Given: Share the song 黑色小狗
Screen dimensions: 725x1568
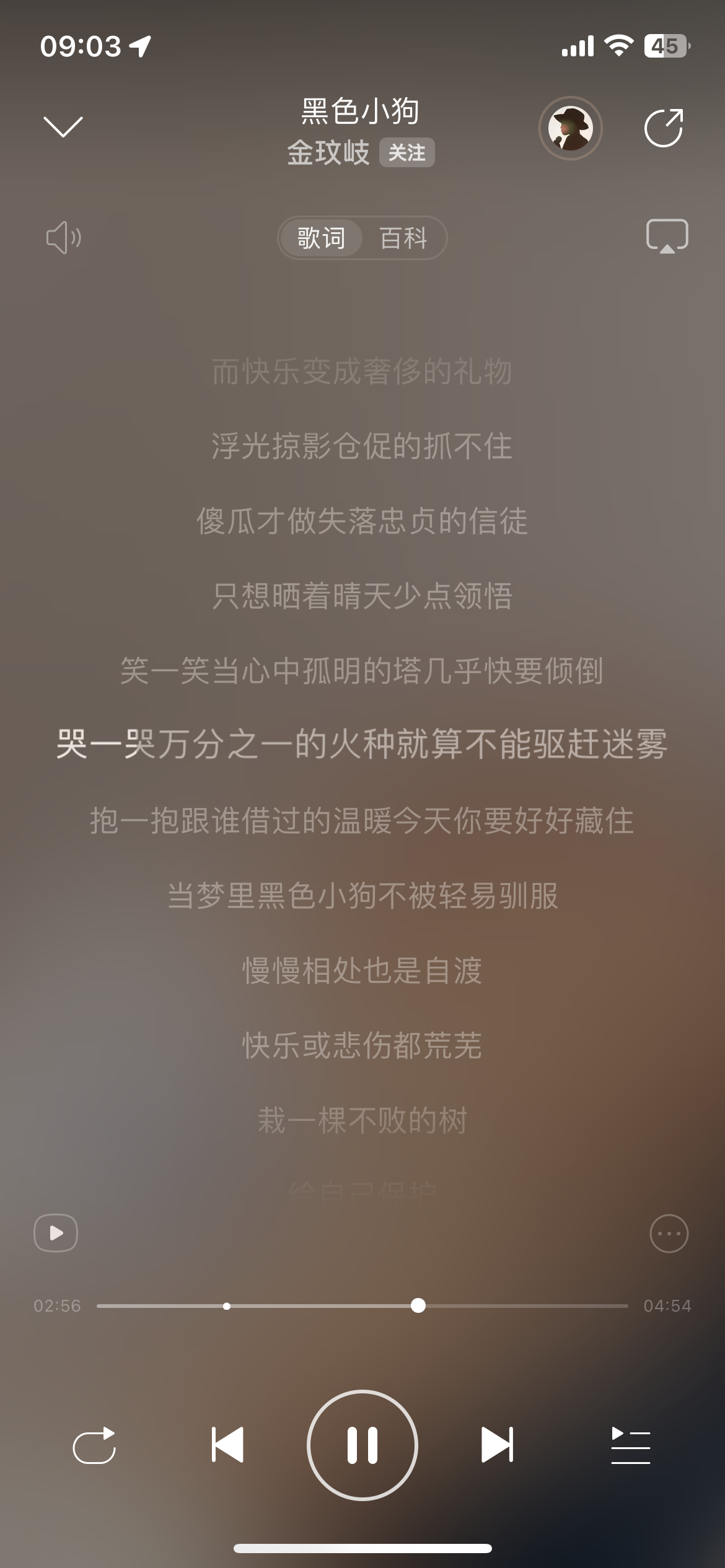Looking at the screenshot, I should tap(664, 128).
